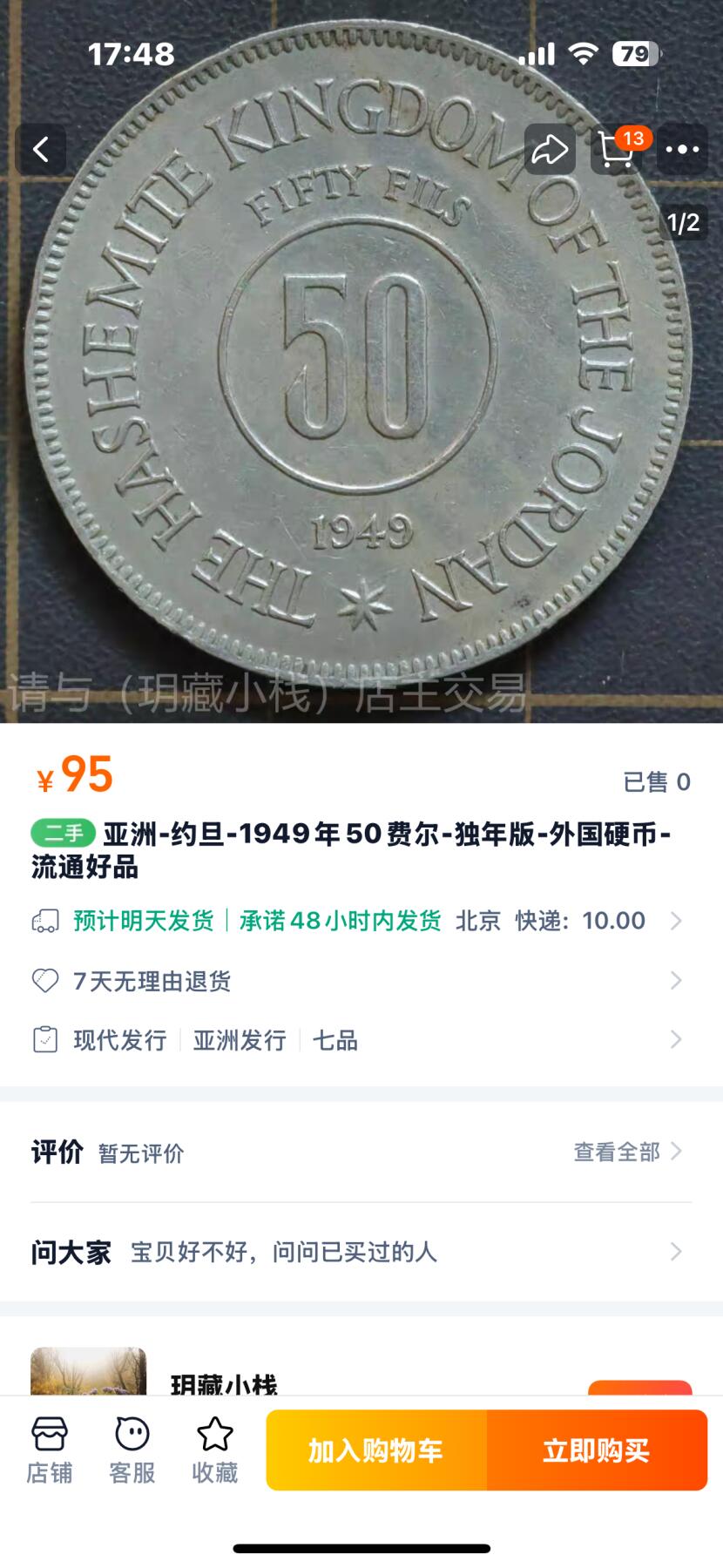
Task: Contact 客服 customer service
Action: pos(132,1451)
